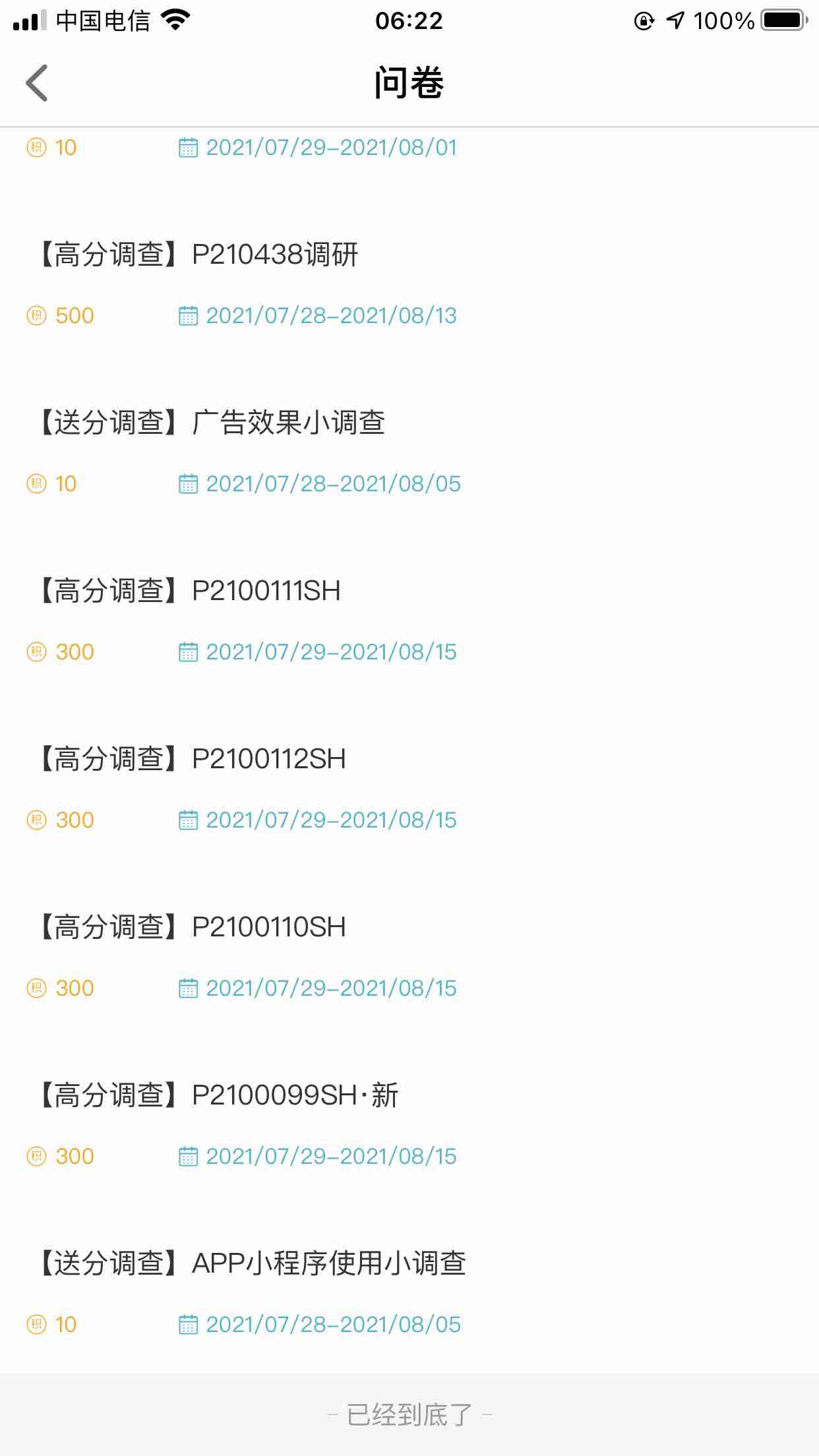Go back from the 问卷 page

[37, 83]
